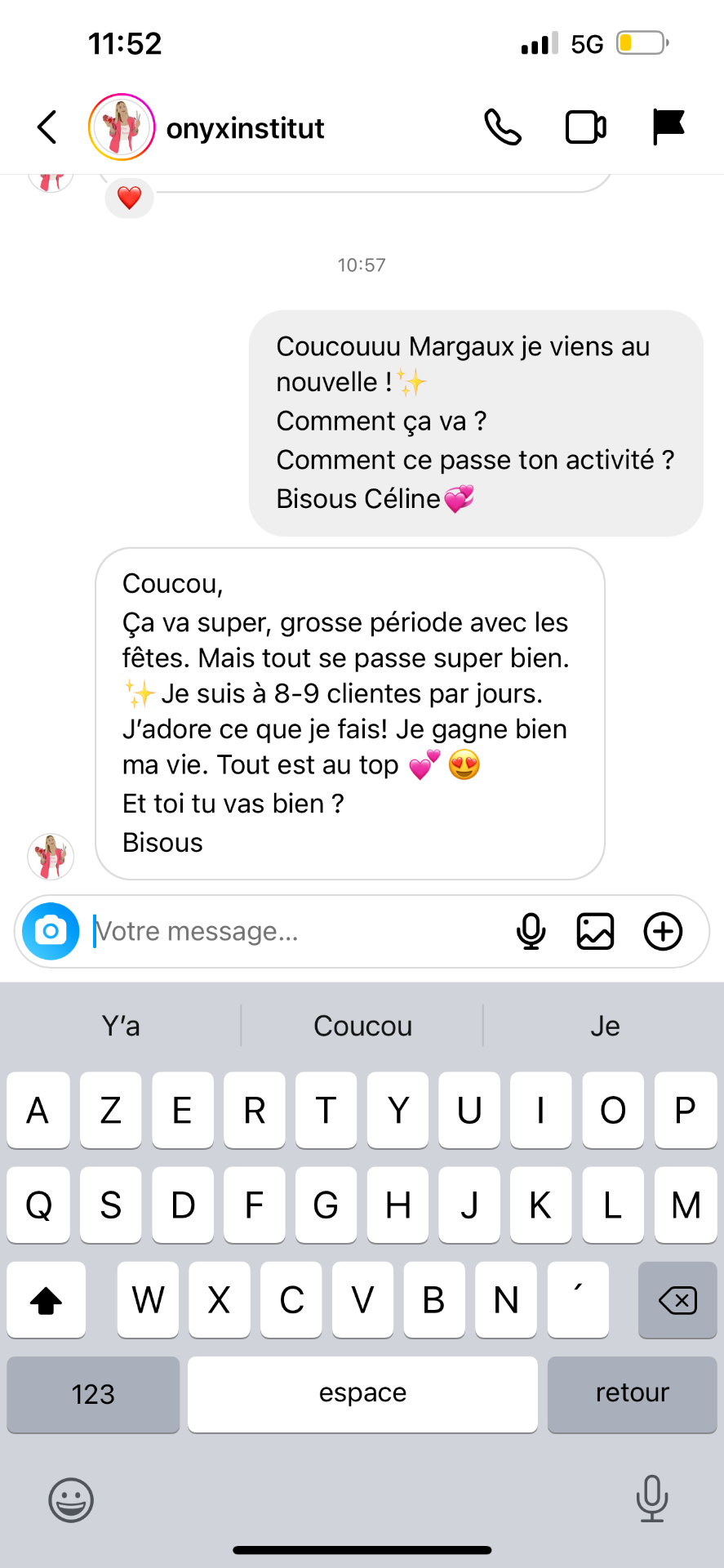Start an audio call with onyxinstitut

(503, 127)
